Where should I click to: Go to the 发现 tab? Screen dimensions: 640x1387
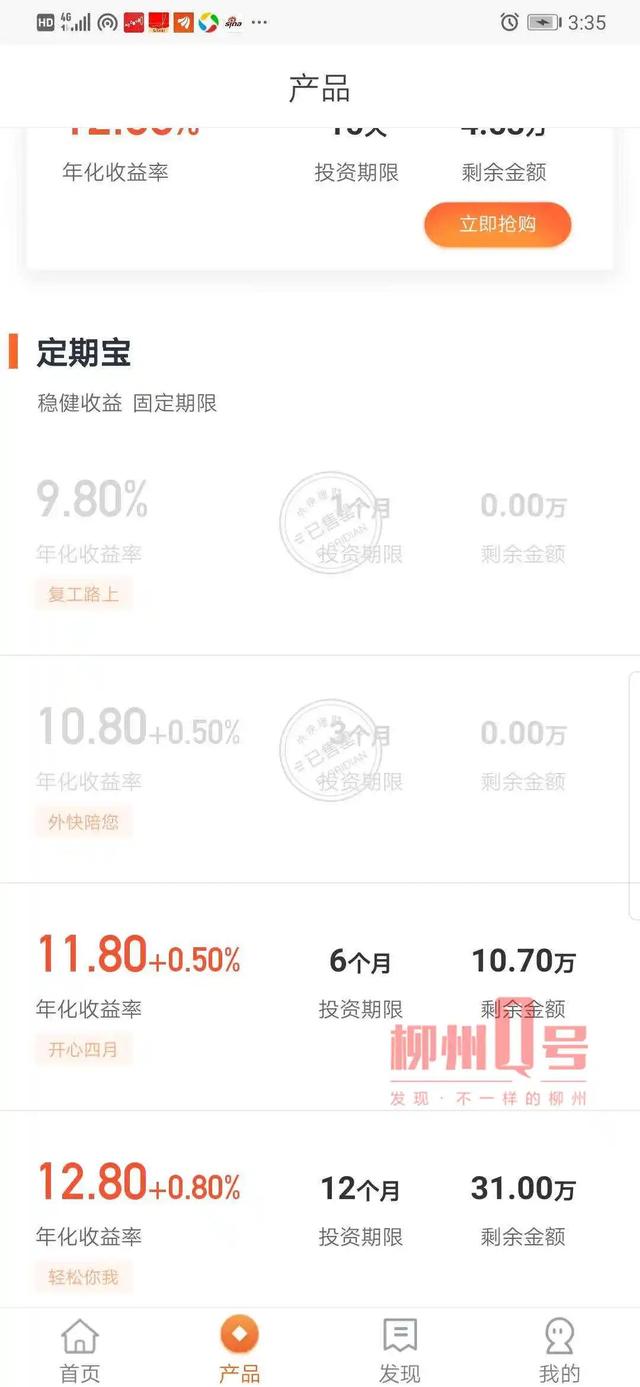tap(400, 1350)
